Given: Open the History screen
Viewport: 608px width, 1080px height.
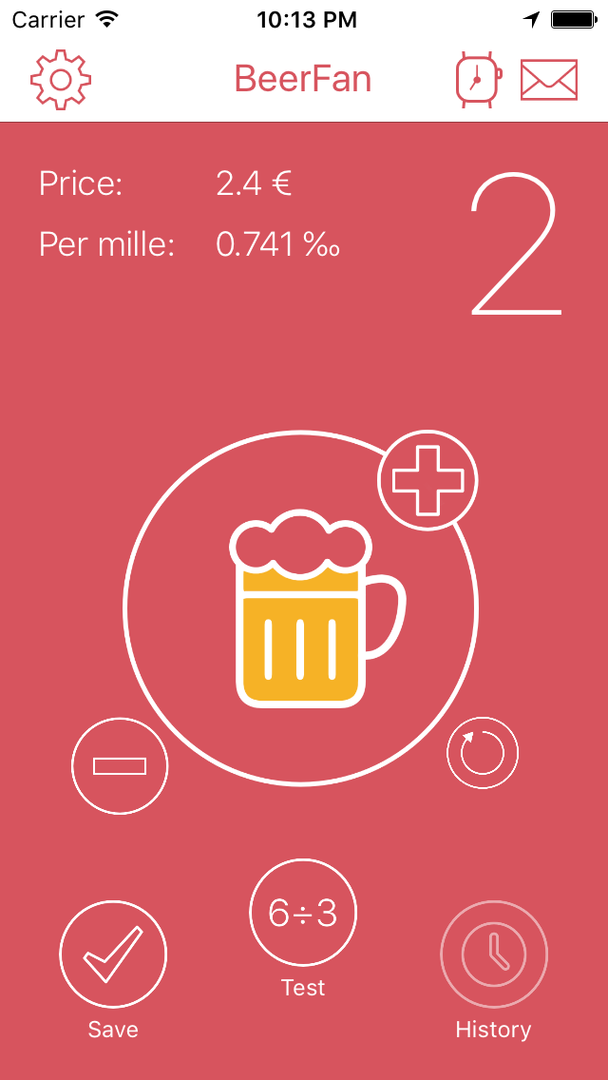Looking at the screenshot, I should (494, 954).
